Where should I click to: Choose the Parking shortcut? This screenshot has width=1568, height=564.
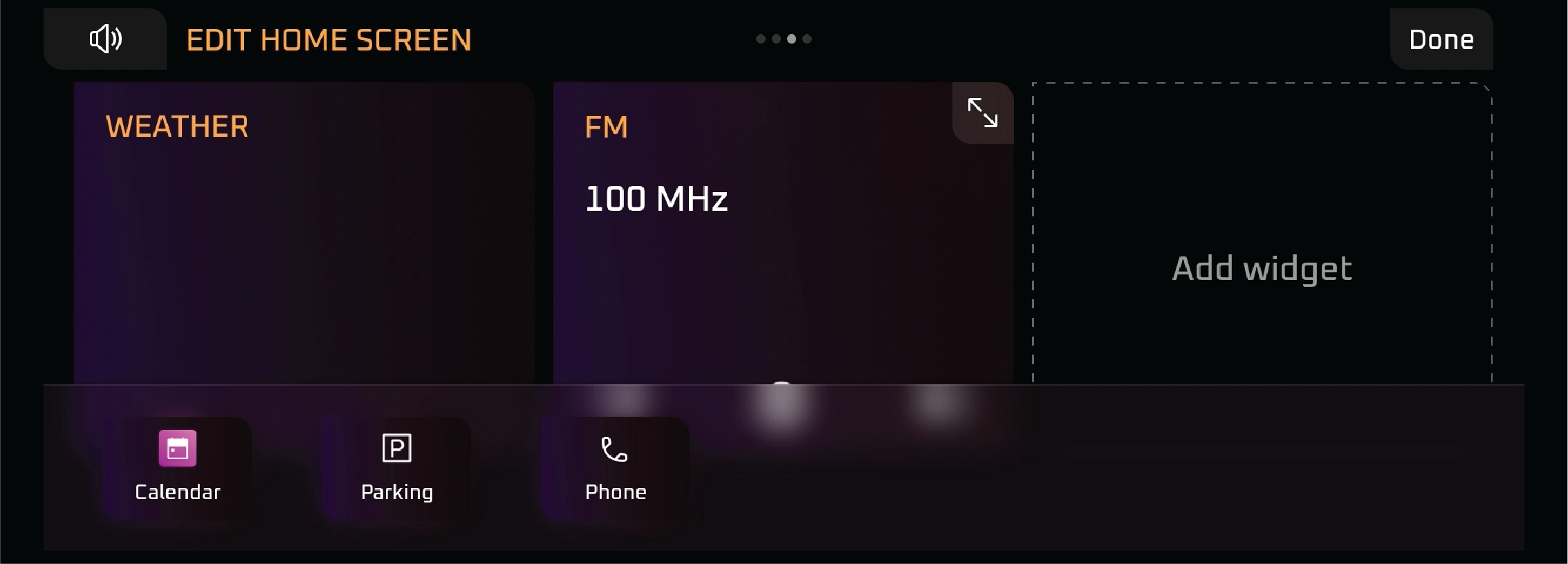(x=397, y=467)
